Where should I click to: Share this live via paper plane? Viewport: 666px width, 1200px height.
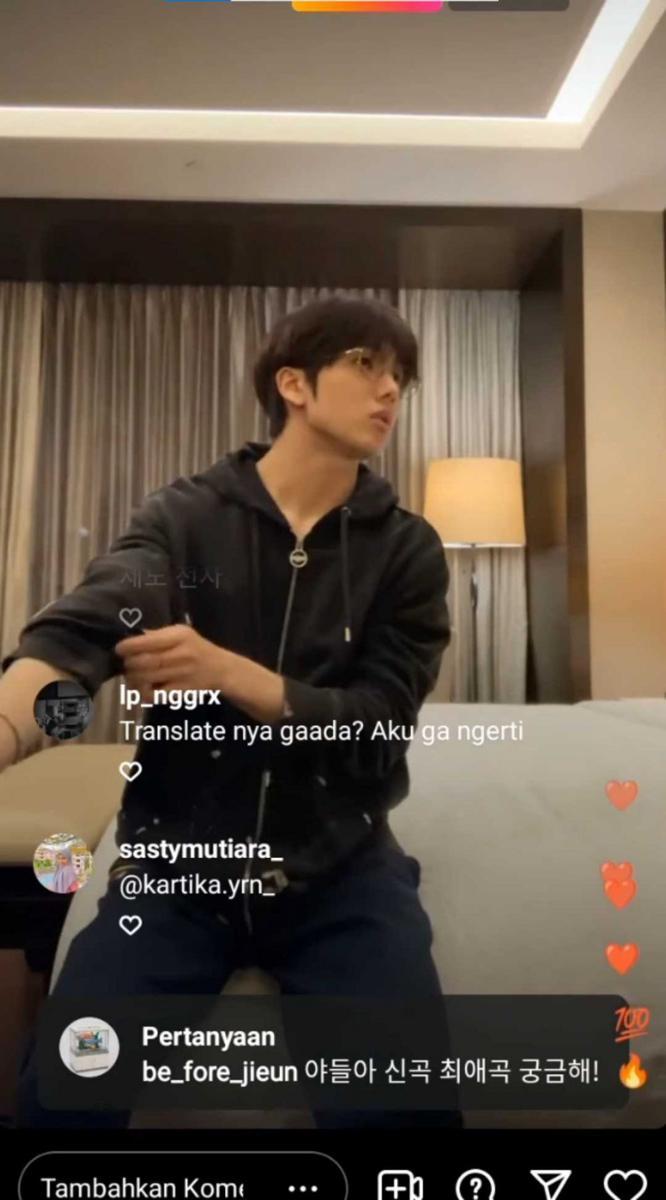pyautogui.click(x=549, y=1186)
